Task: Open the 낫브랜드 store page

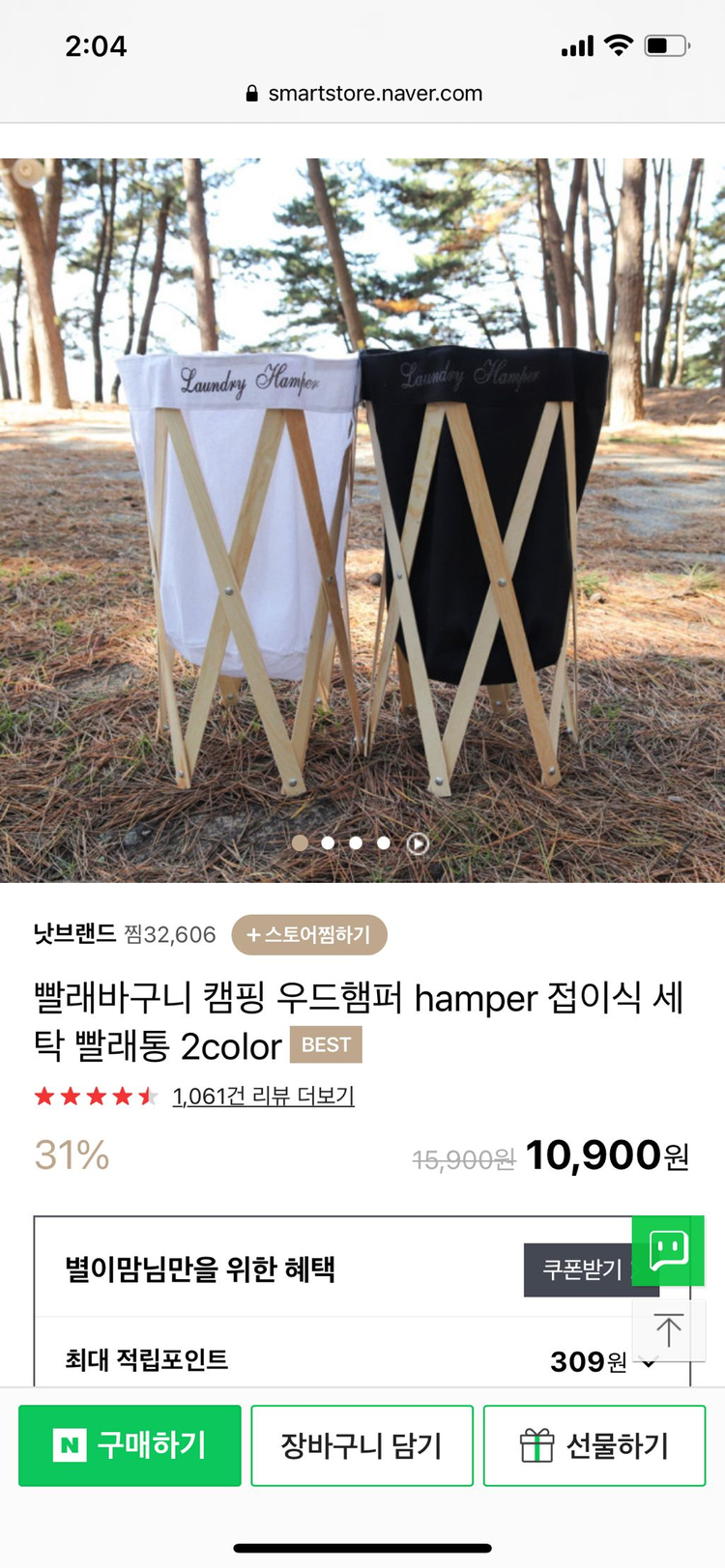Action: 74,933
